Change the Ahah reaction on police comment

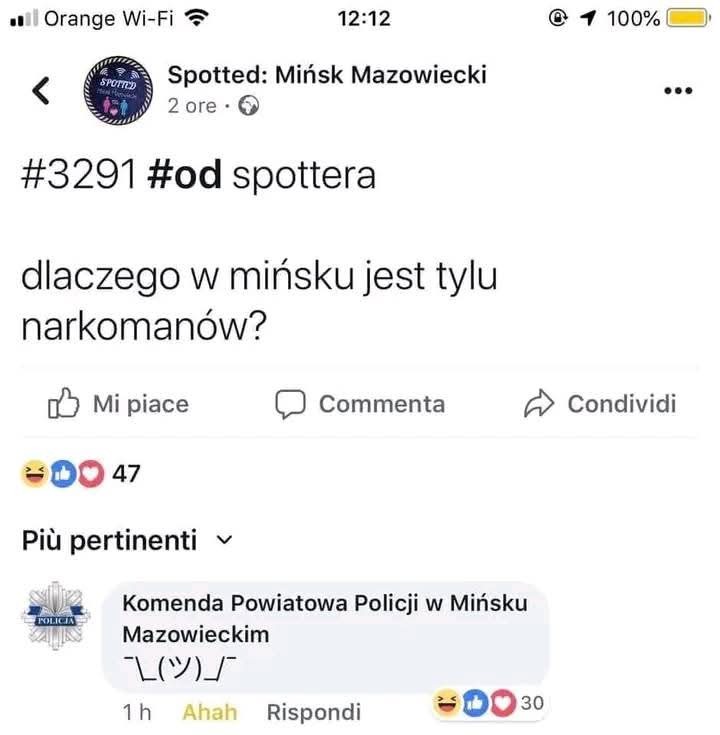tap(210, 712)
